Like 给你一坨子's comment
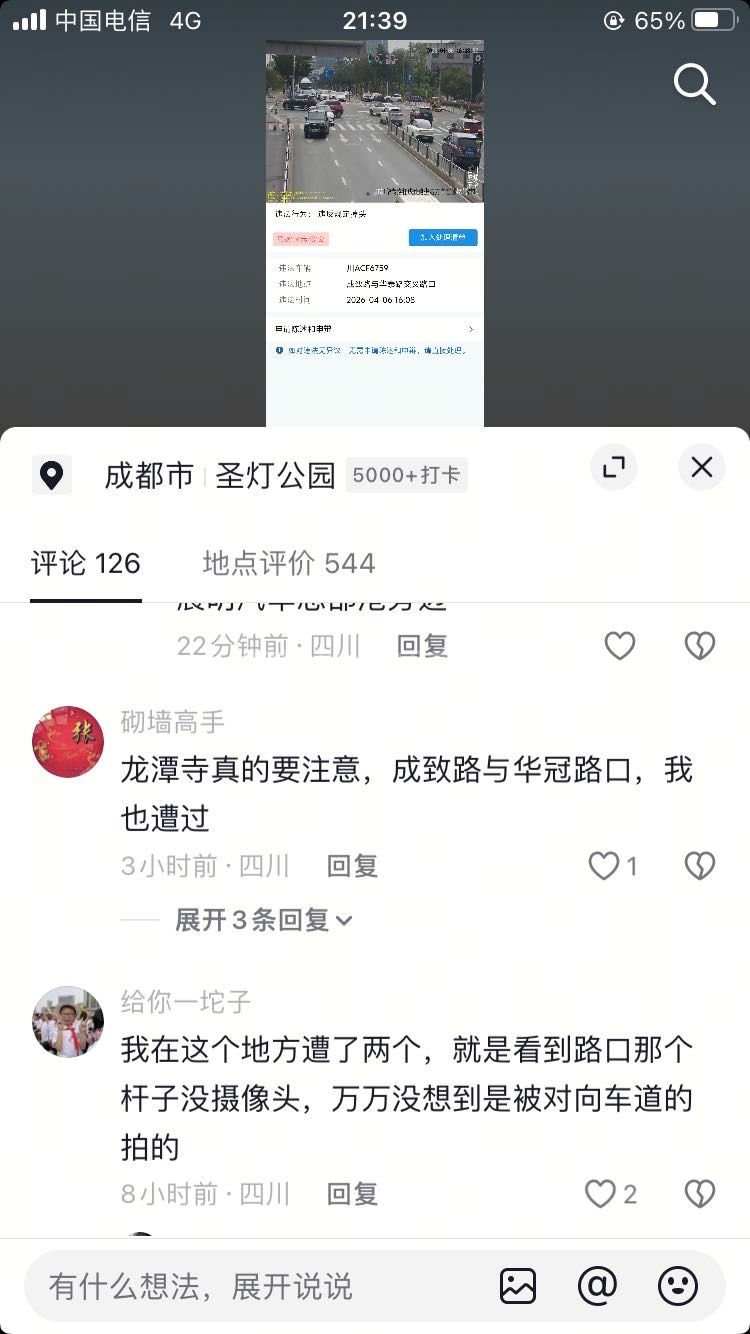The image size is (750, 1334). tap(600, 1194)
